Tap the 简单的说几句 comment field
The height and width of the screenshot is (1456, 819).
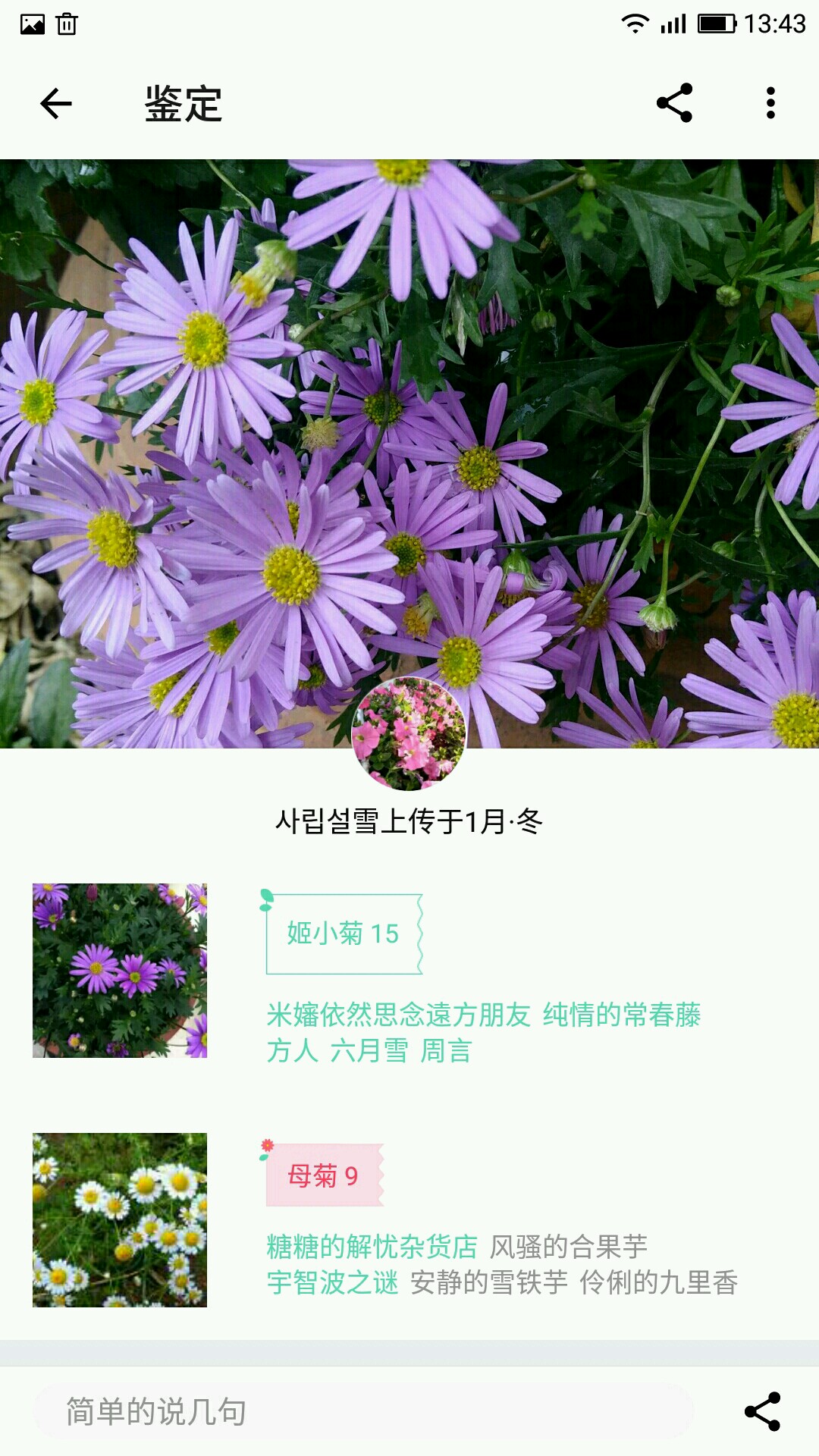point(362,1412)
